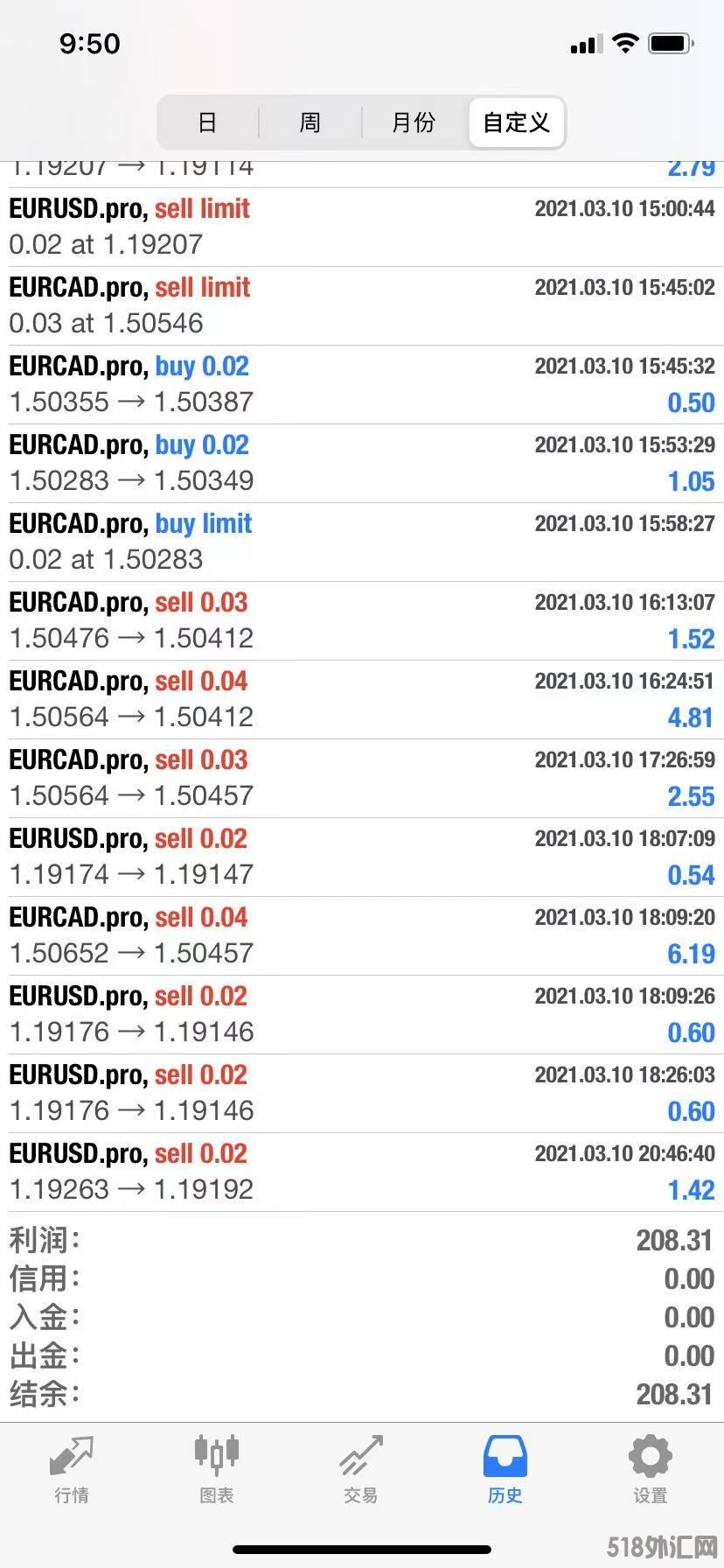Go to the 图表 chart tab

(x=216, y=1471)
